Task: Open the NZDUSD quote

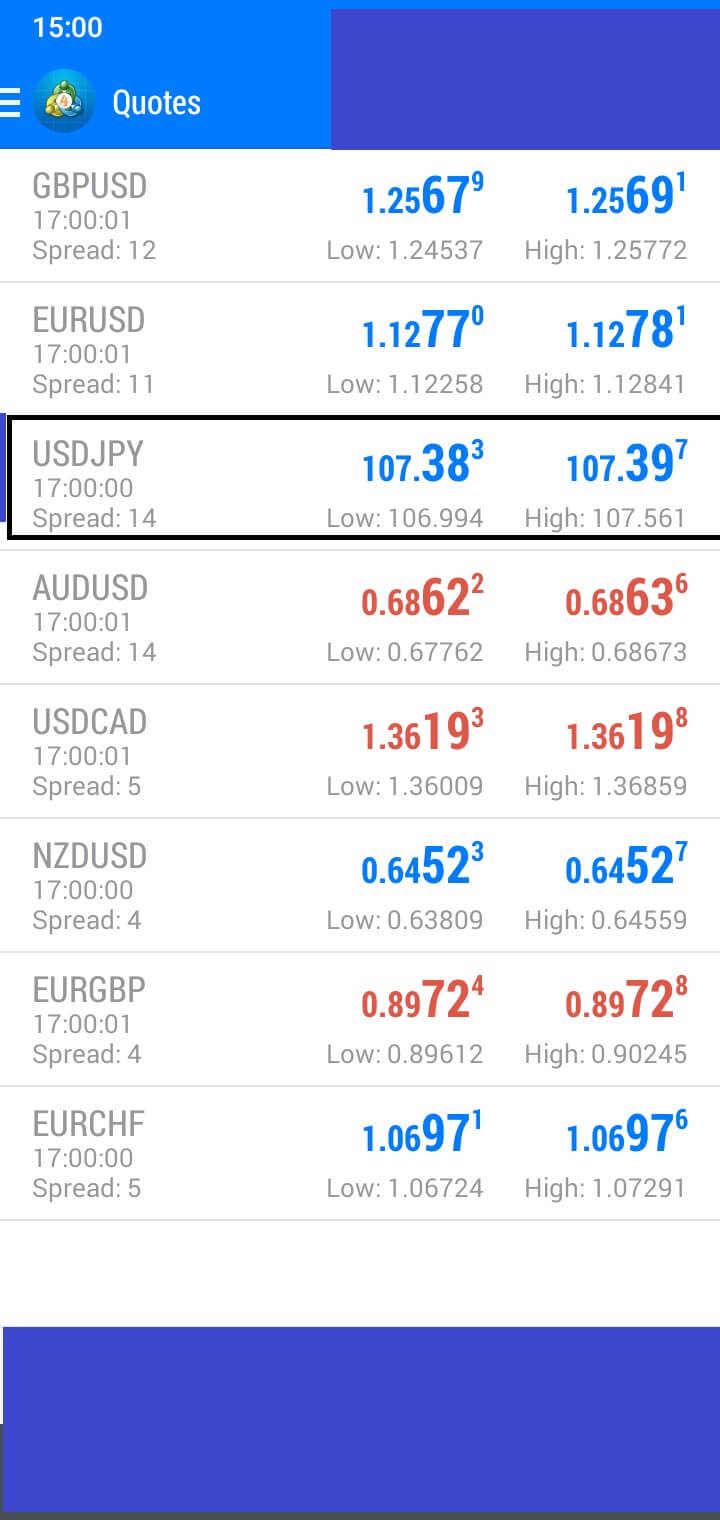Action: pos(360,886)
